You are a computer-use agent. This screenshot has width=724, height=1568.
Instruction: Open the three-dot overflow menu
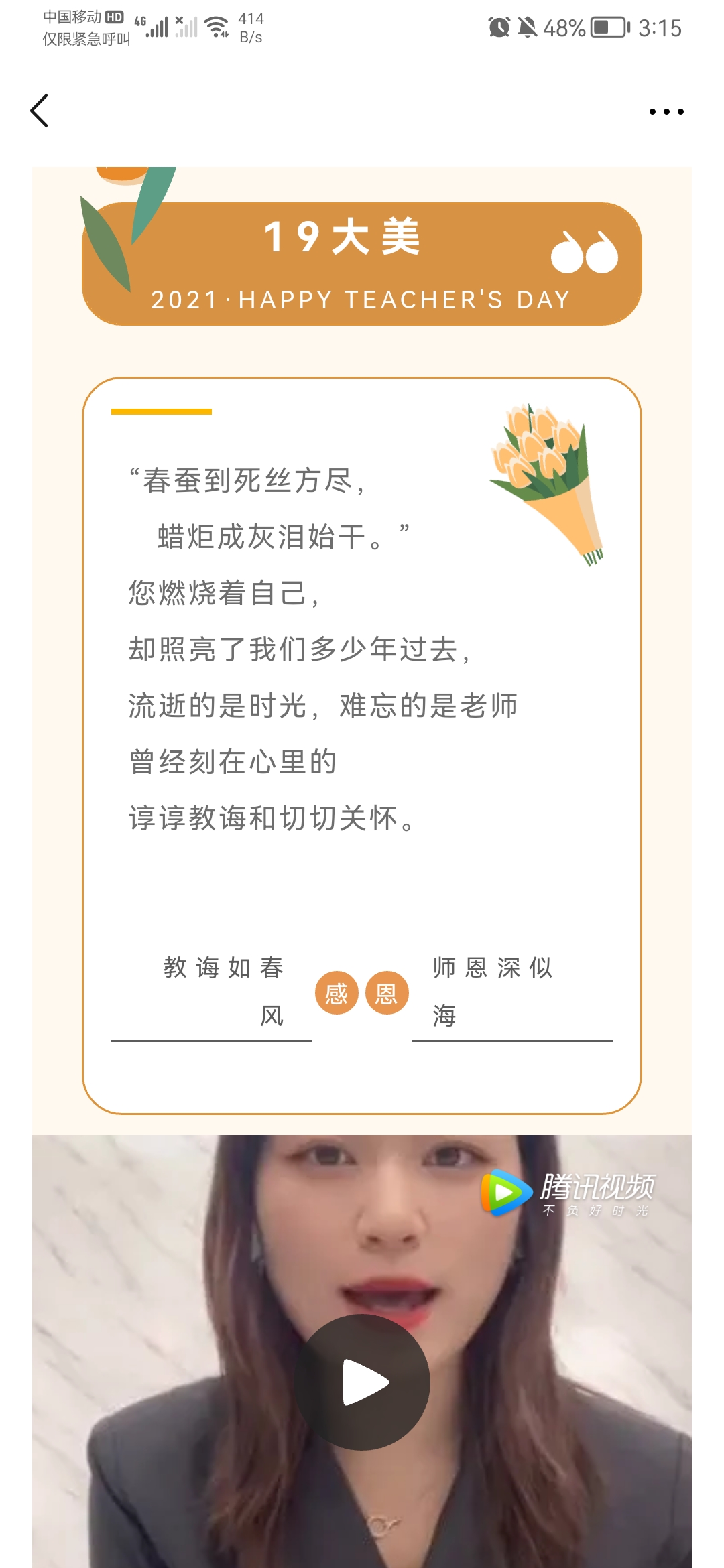[x=666, y=111]
